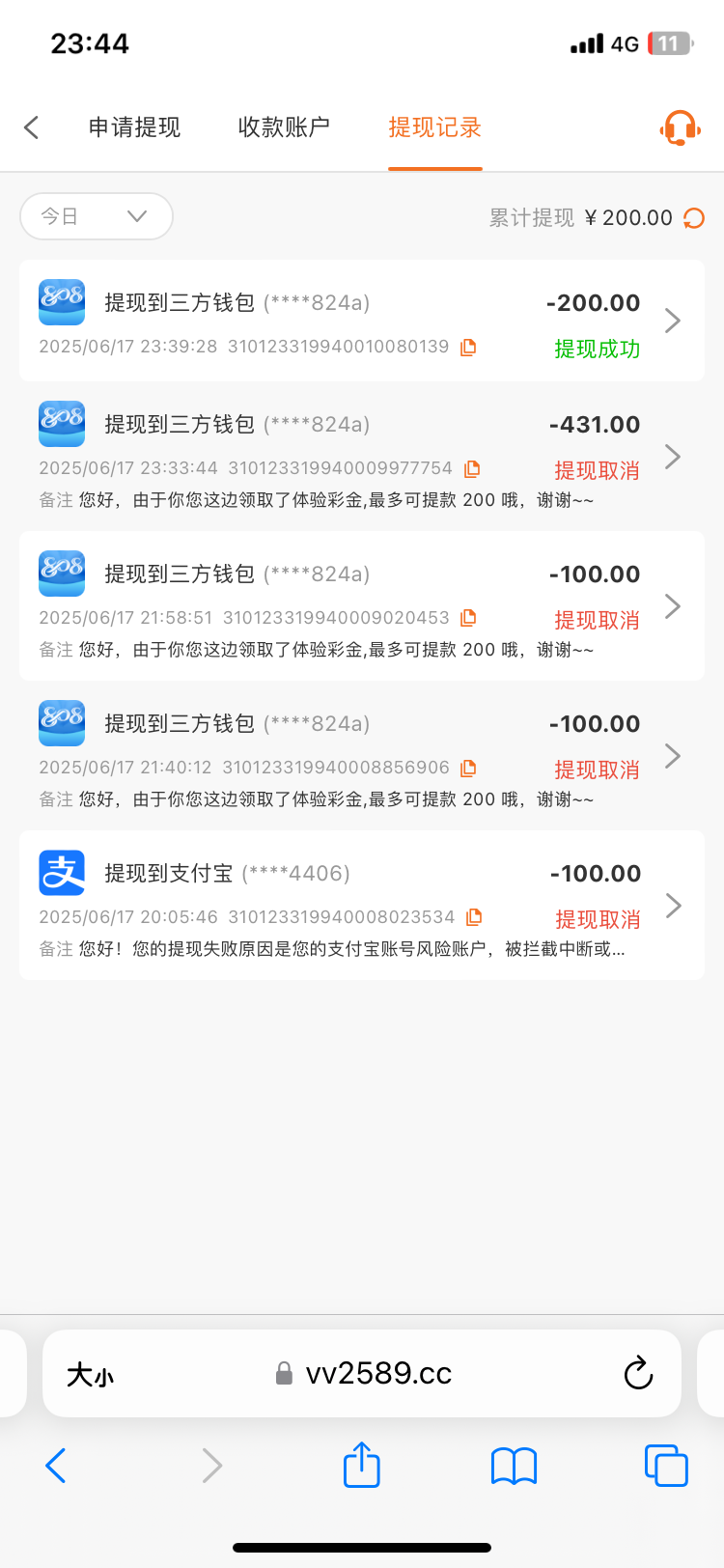Refresh the 累计提现 total
Viewport: 724px width, 1568px height.
pos(693,218)
